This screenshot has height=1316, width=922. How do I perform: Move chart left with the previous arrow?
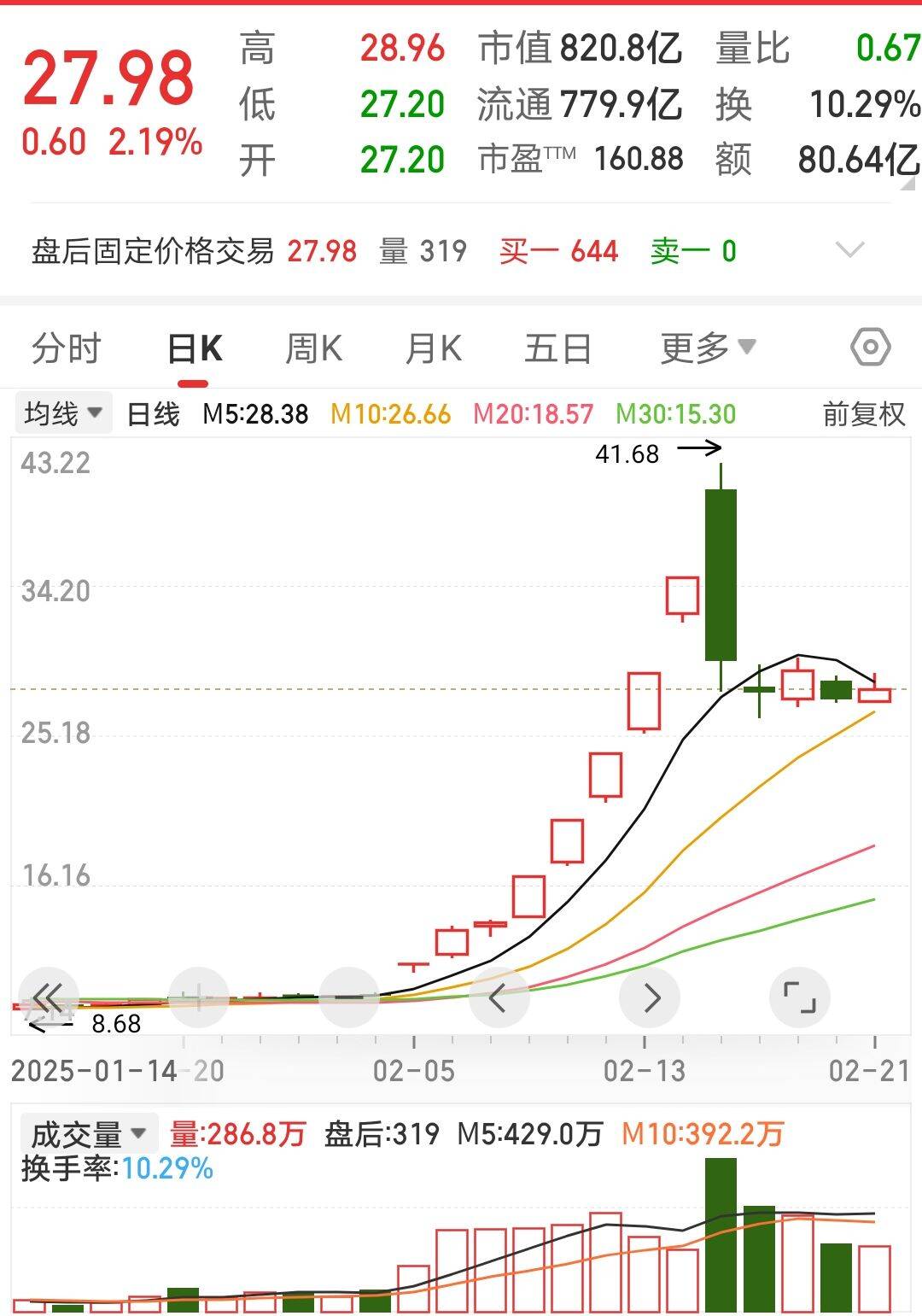click(499, 997)
